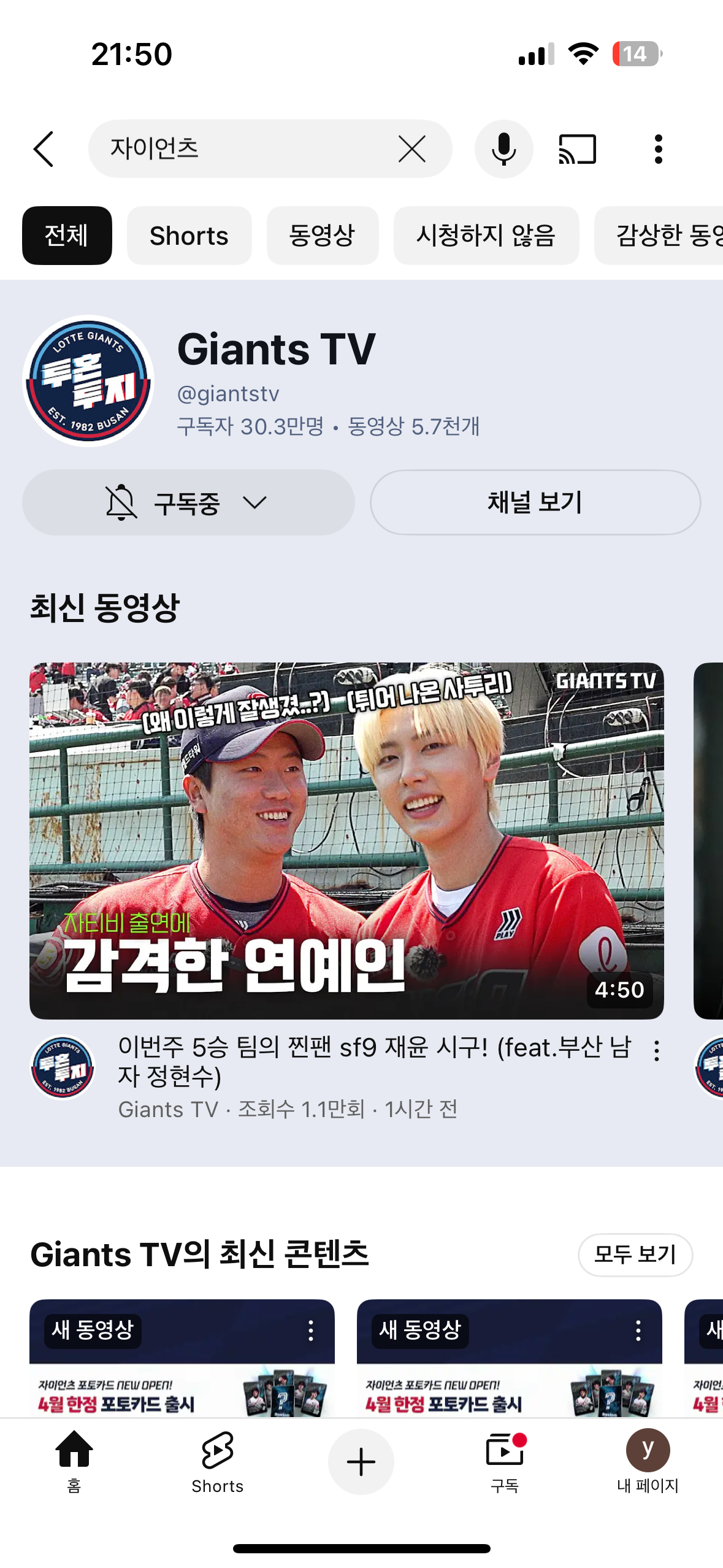Create new content with plus button
The height and width of the screenshot is (1568, 723).
point(361,1461)
